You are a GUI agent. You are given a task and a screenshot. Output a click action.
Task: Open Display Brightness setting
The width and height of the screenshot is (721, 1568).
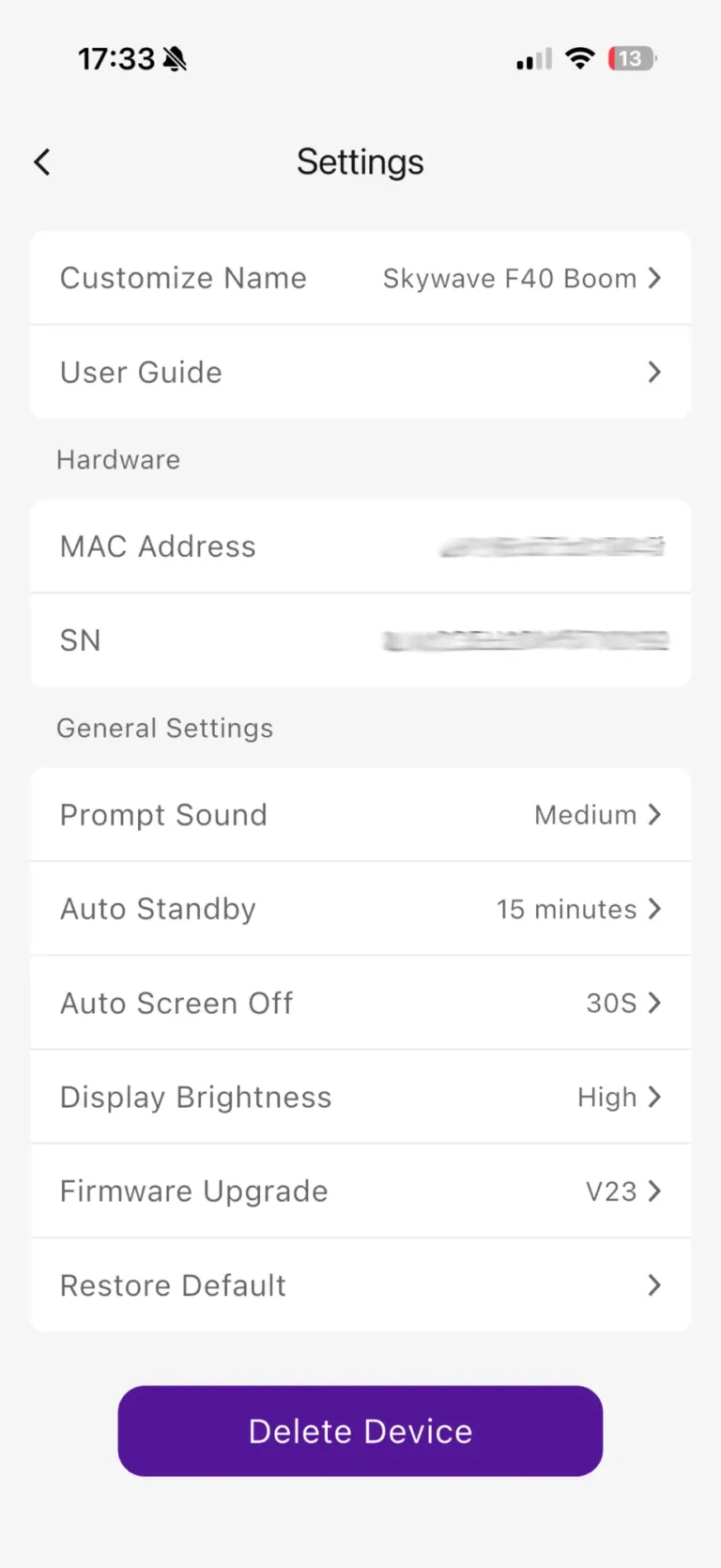point(360,1097)
